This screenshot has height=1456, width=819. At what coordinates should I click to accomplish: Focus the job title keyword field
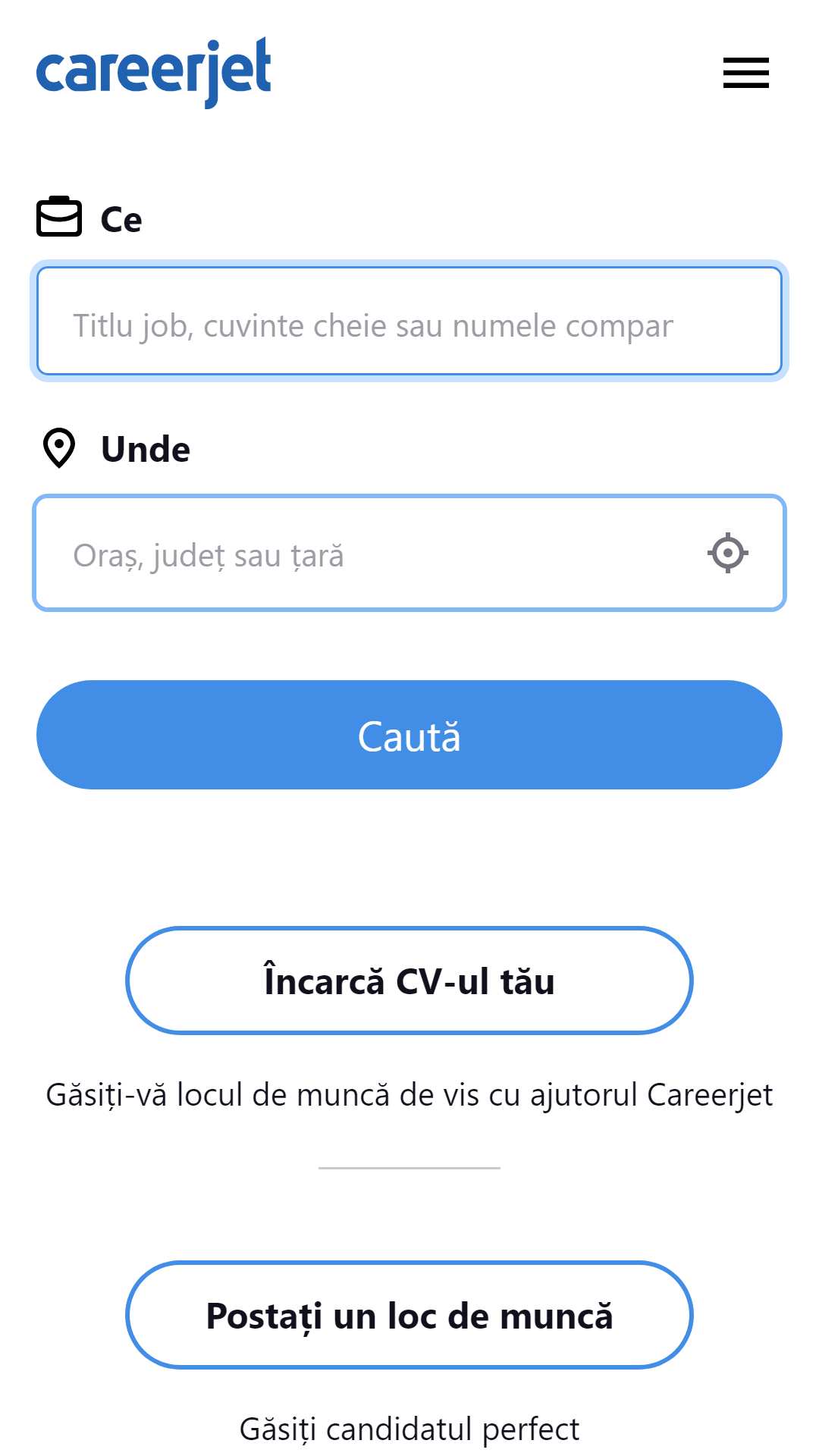[409, 321]
